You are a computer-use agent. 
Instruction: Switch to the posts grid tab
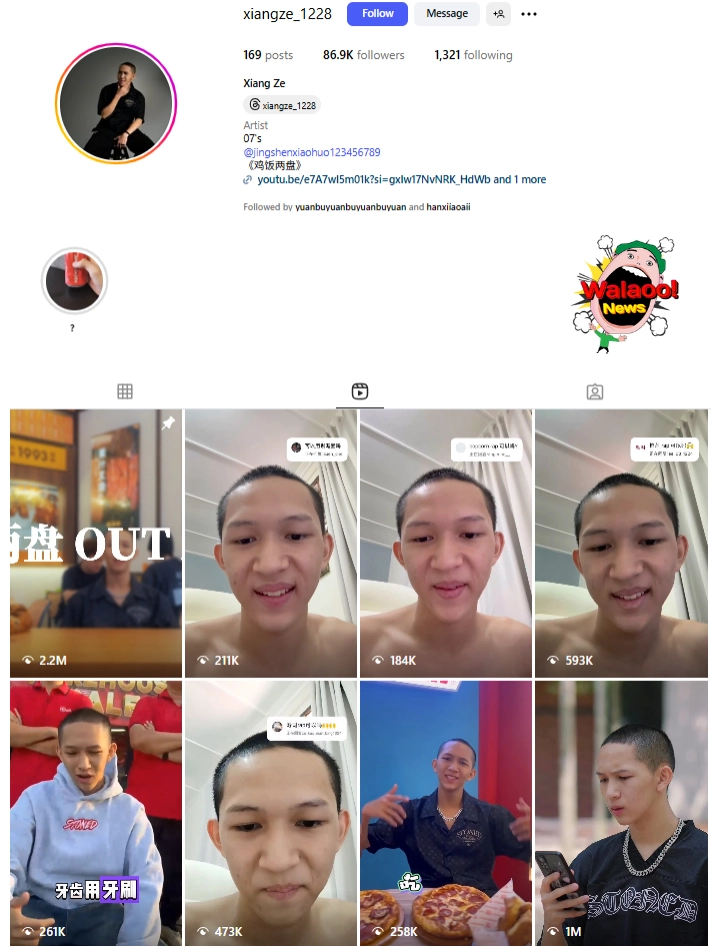[125, 392]
